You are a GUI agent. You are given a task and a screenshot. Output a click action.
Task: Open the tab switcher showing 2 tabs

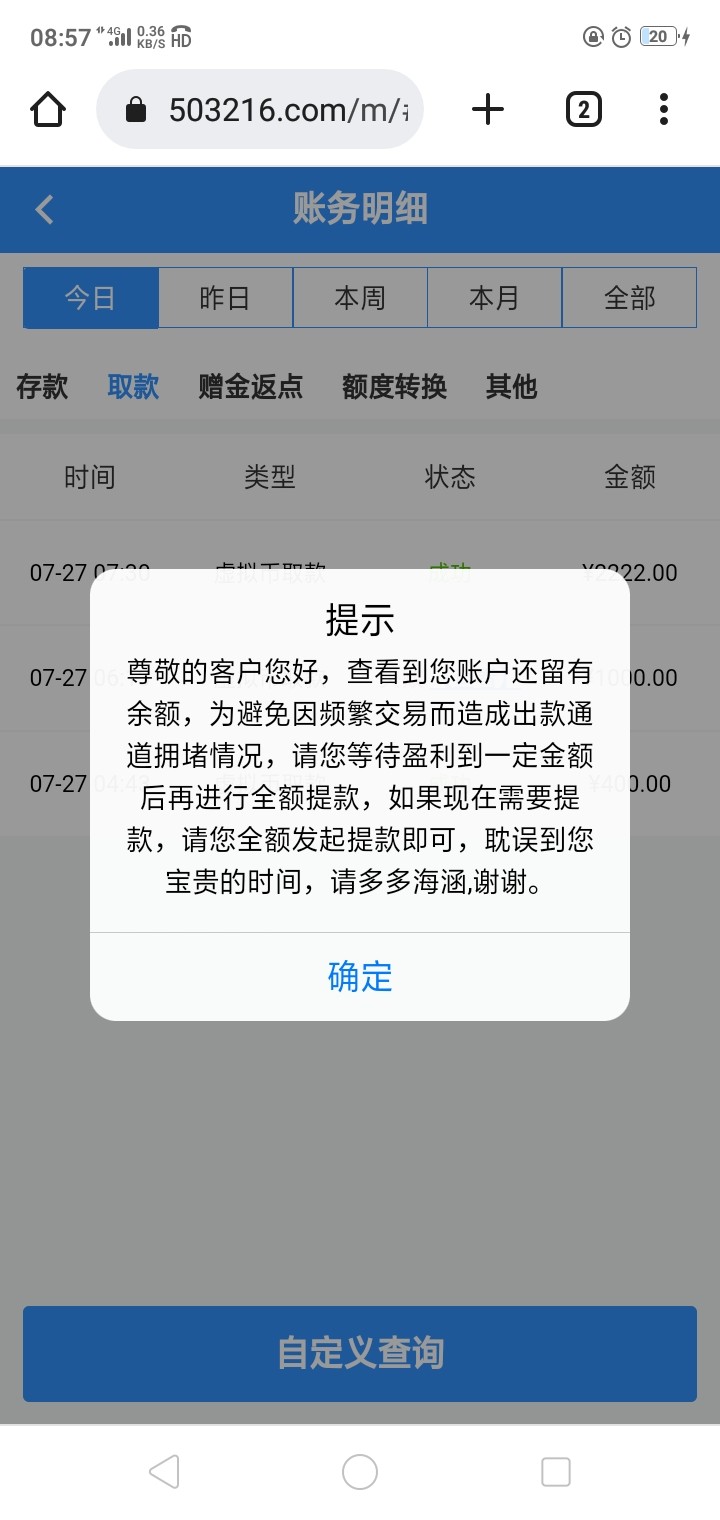click(x=583, y=109)
